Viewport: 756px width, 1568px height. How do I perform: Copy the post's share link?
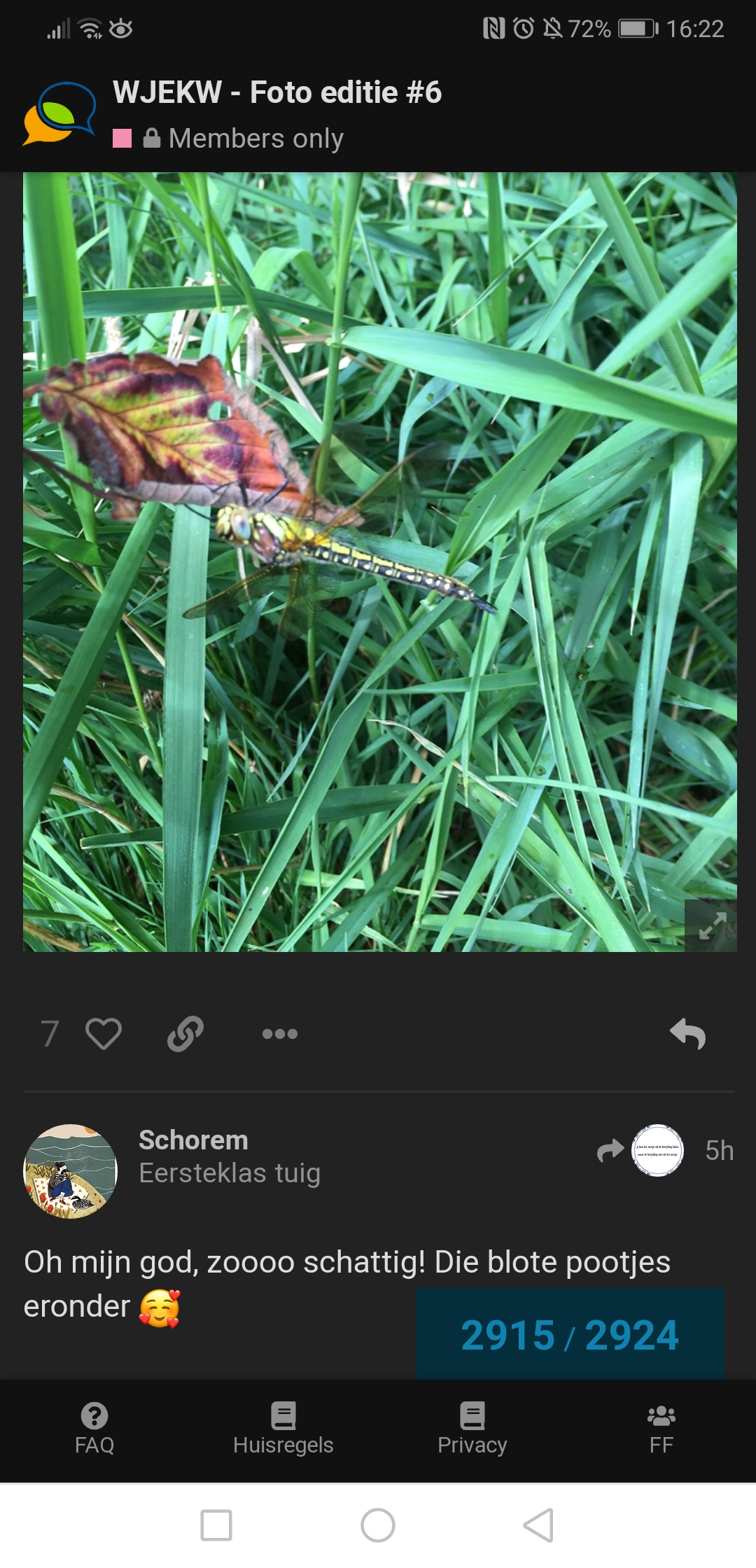(x=185, y=1034)
